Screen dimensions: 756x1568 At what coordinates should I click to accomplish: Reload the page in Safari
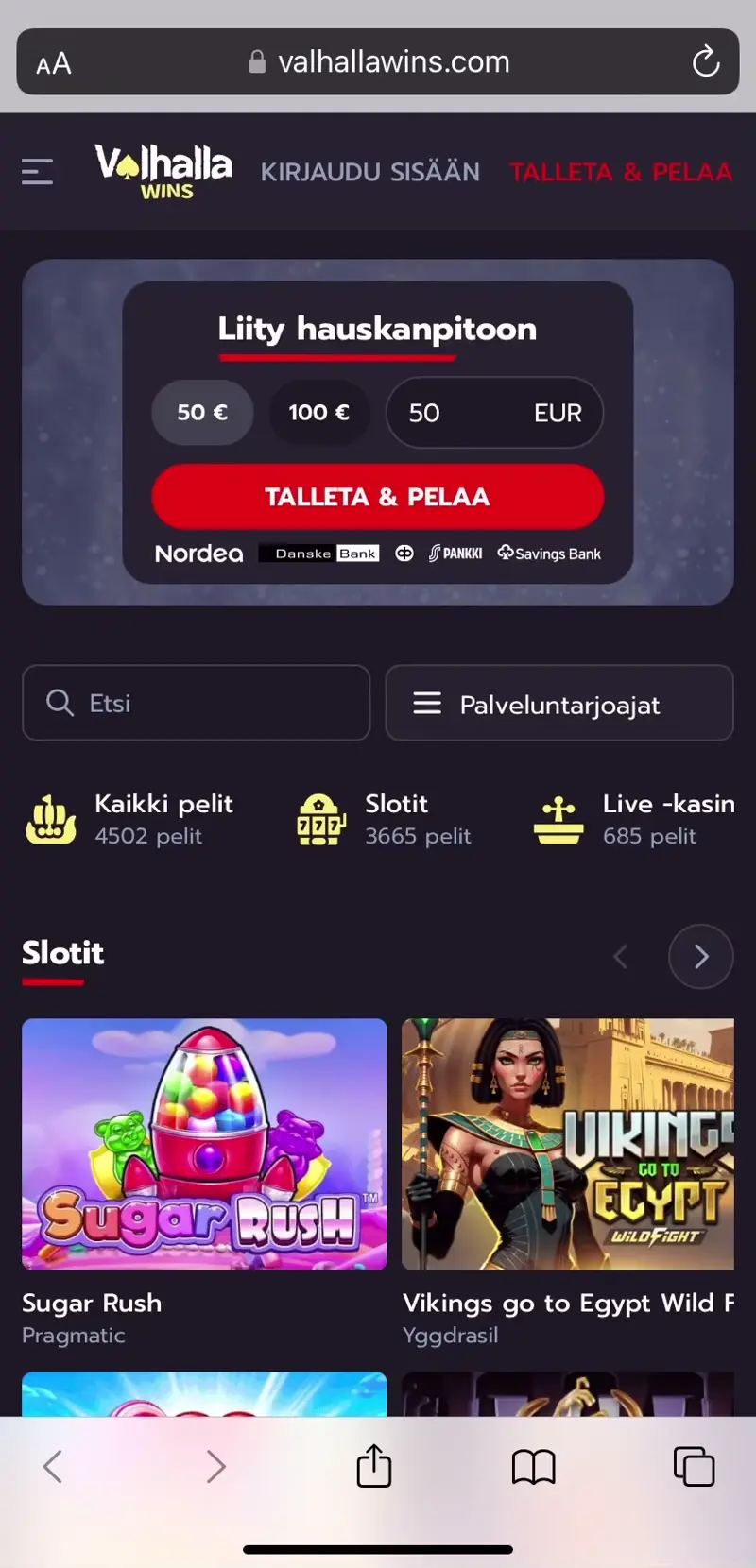[705, 62]
